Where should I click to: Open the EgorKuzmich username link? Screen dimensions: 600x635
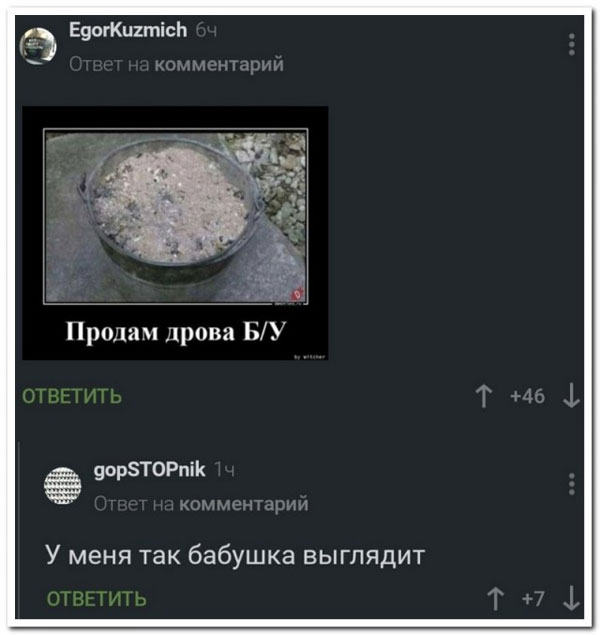tap(127, 31)
